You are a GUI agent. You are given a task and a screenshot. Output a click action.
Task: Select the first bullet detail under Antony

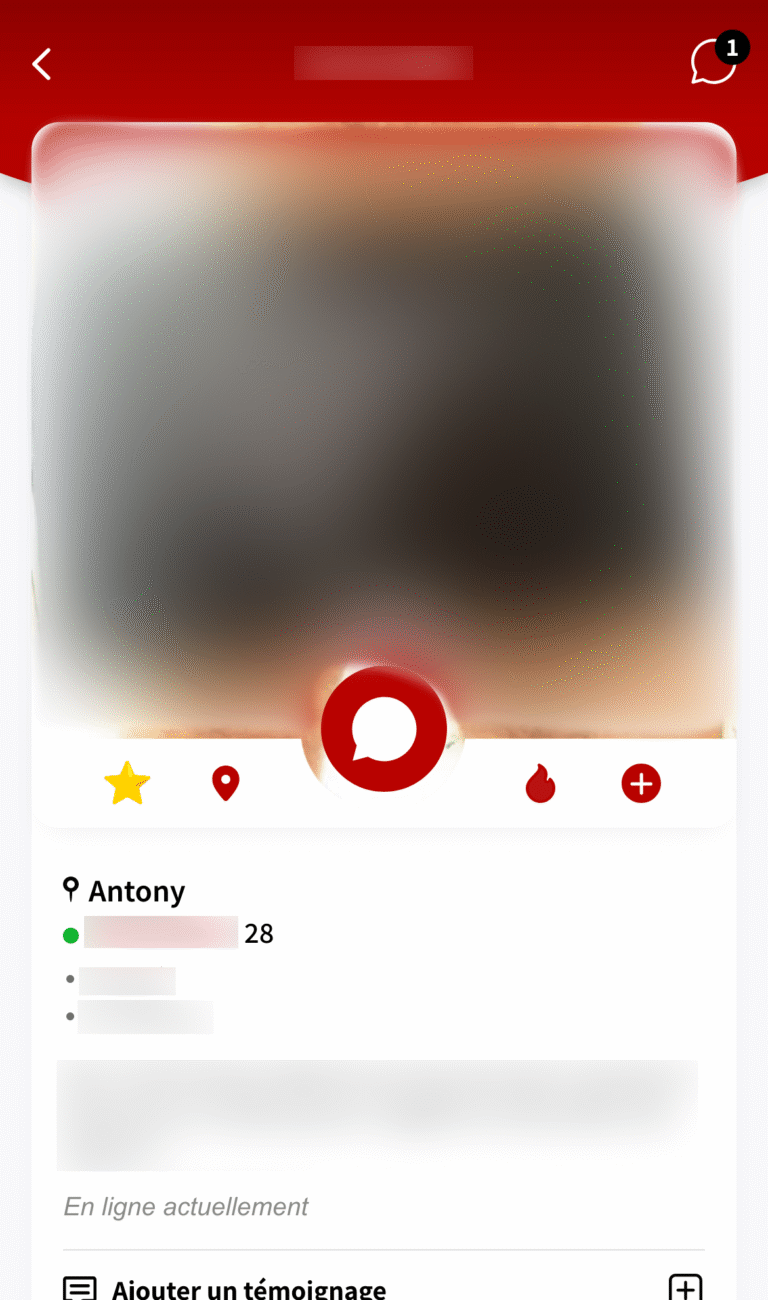point(127,981)
